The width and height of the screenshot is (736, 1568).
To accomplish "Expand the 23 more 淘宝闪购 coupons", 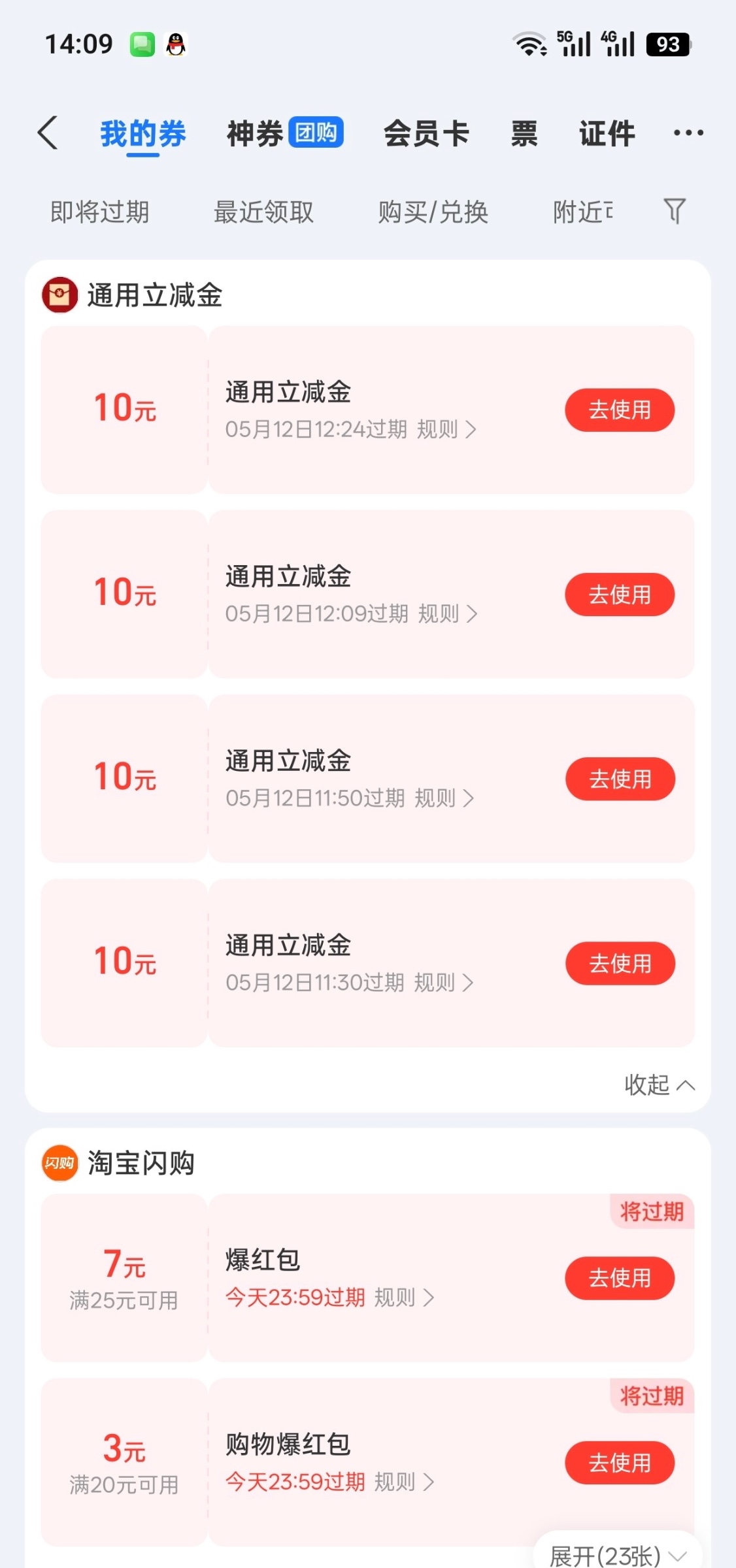I will (617, 1556).
